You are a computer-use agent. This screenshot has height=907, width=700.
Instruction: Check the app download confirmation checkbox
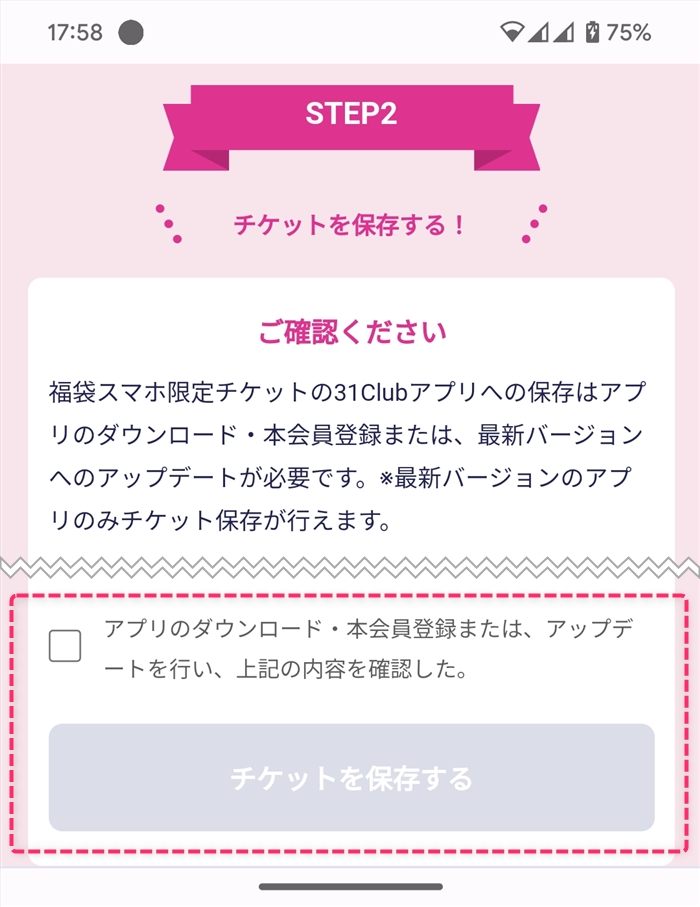click(x=66, y=647)
